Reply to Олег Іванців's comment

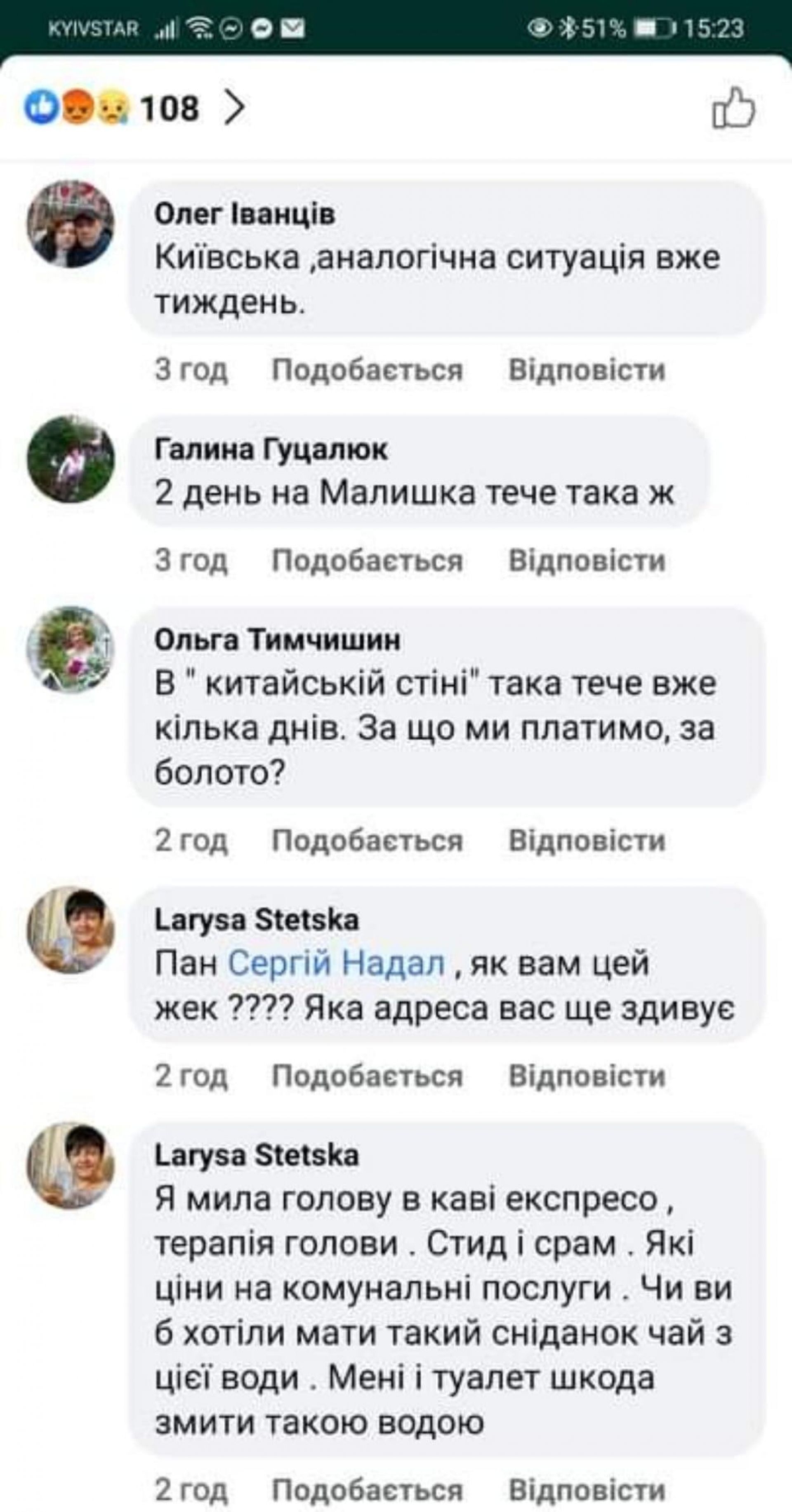(587, 370)
